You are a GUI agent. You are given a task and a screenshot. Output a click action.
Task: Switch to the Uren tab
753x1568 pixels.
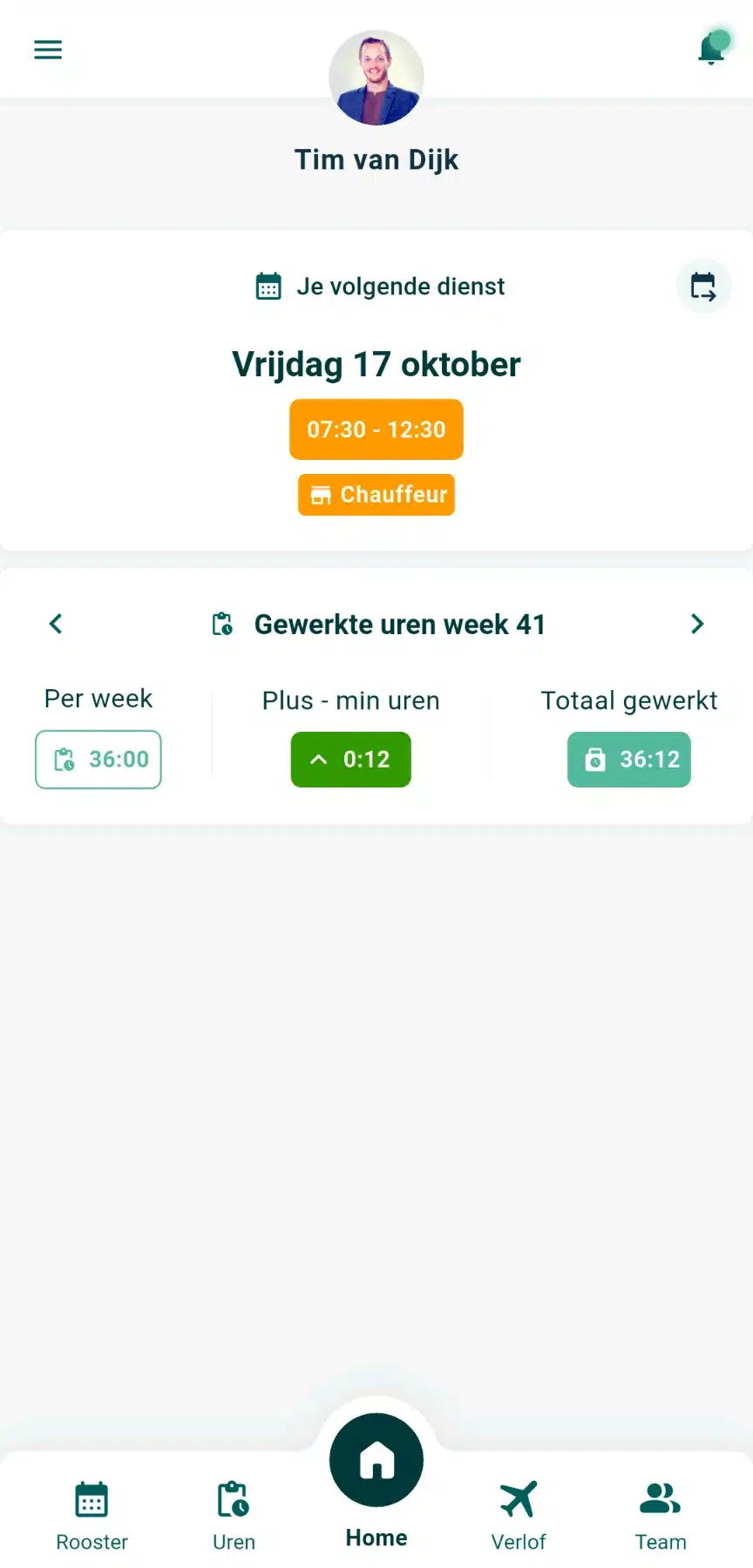coord(234,1517)
